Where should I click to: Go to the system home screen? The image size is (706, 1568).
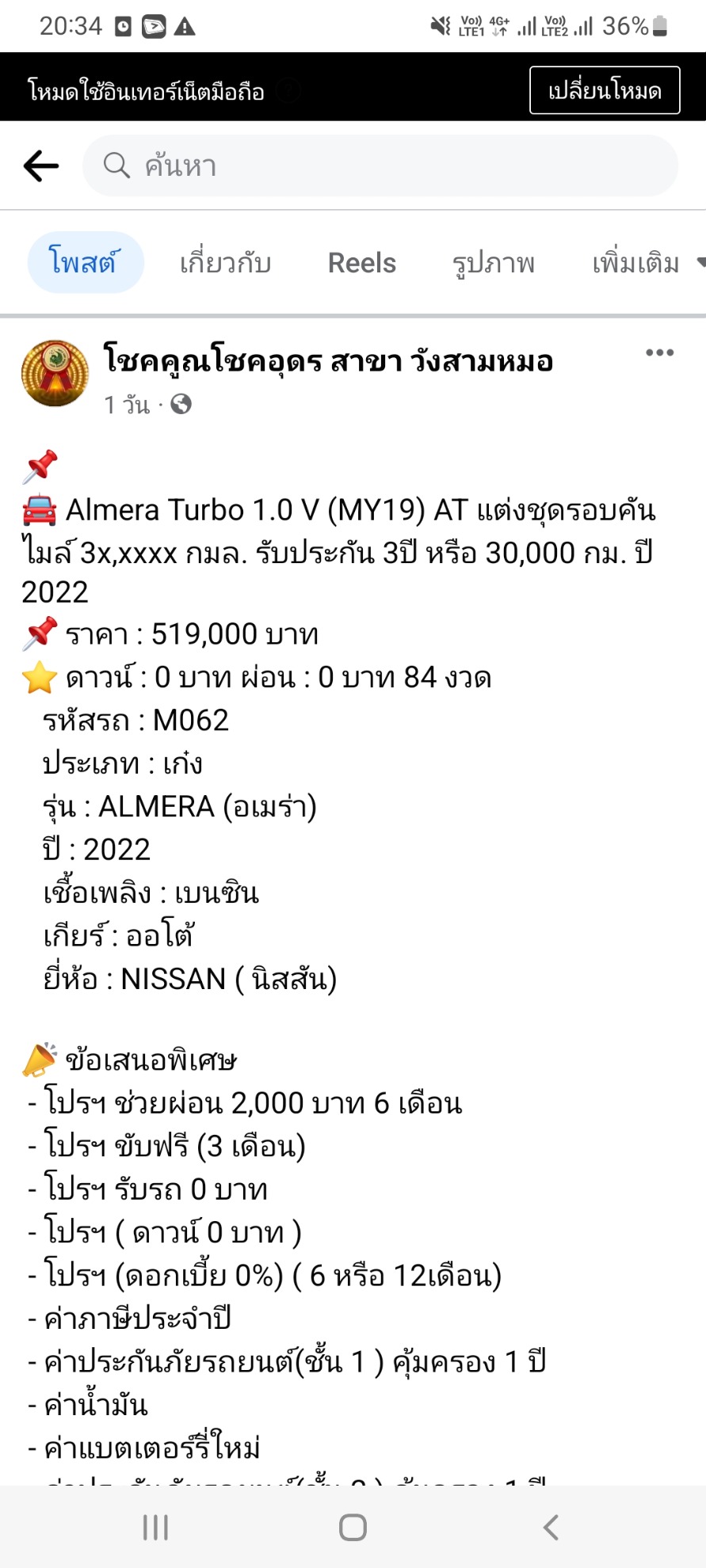coord(353,1528)
